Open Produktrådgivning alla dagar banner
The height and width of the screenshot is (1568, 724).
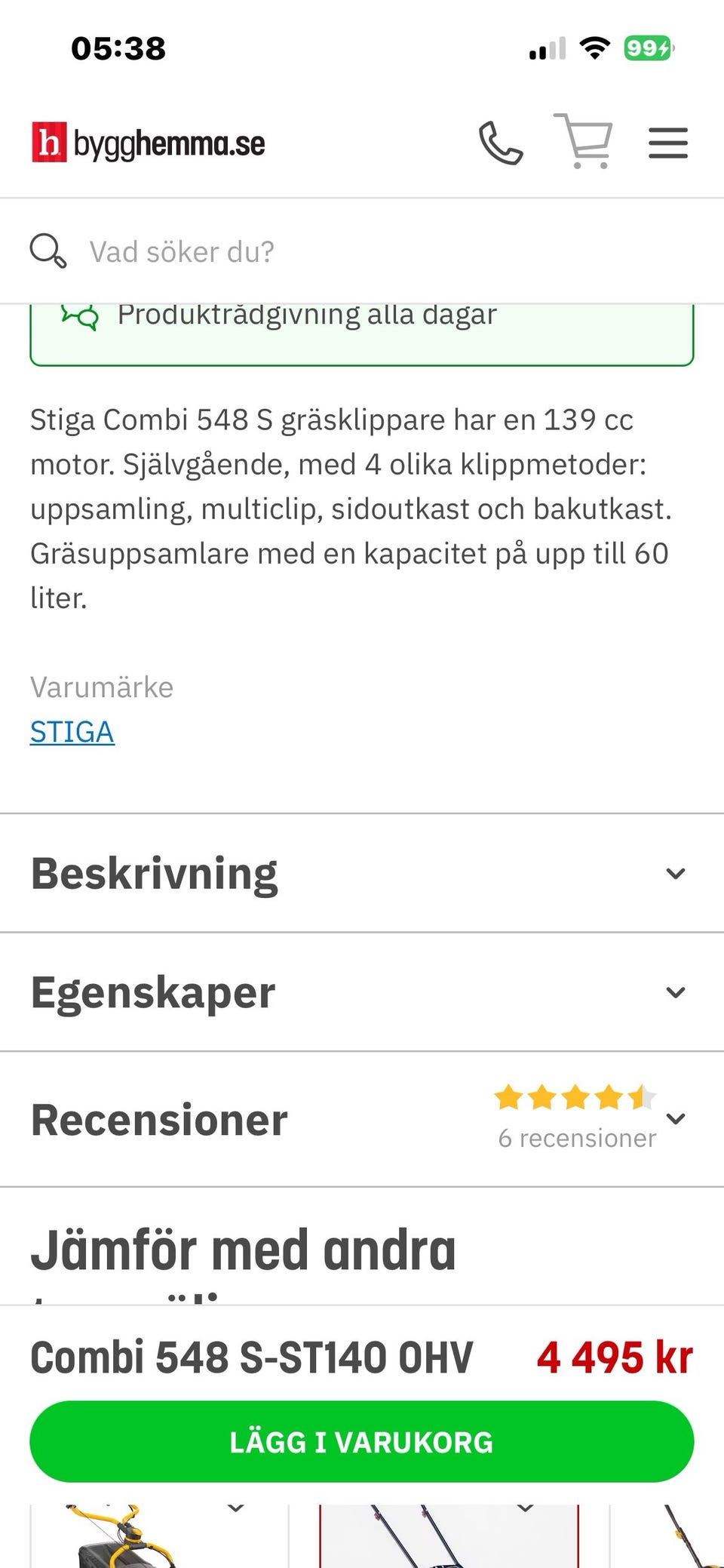(362, 332)
